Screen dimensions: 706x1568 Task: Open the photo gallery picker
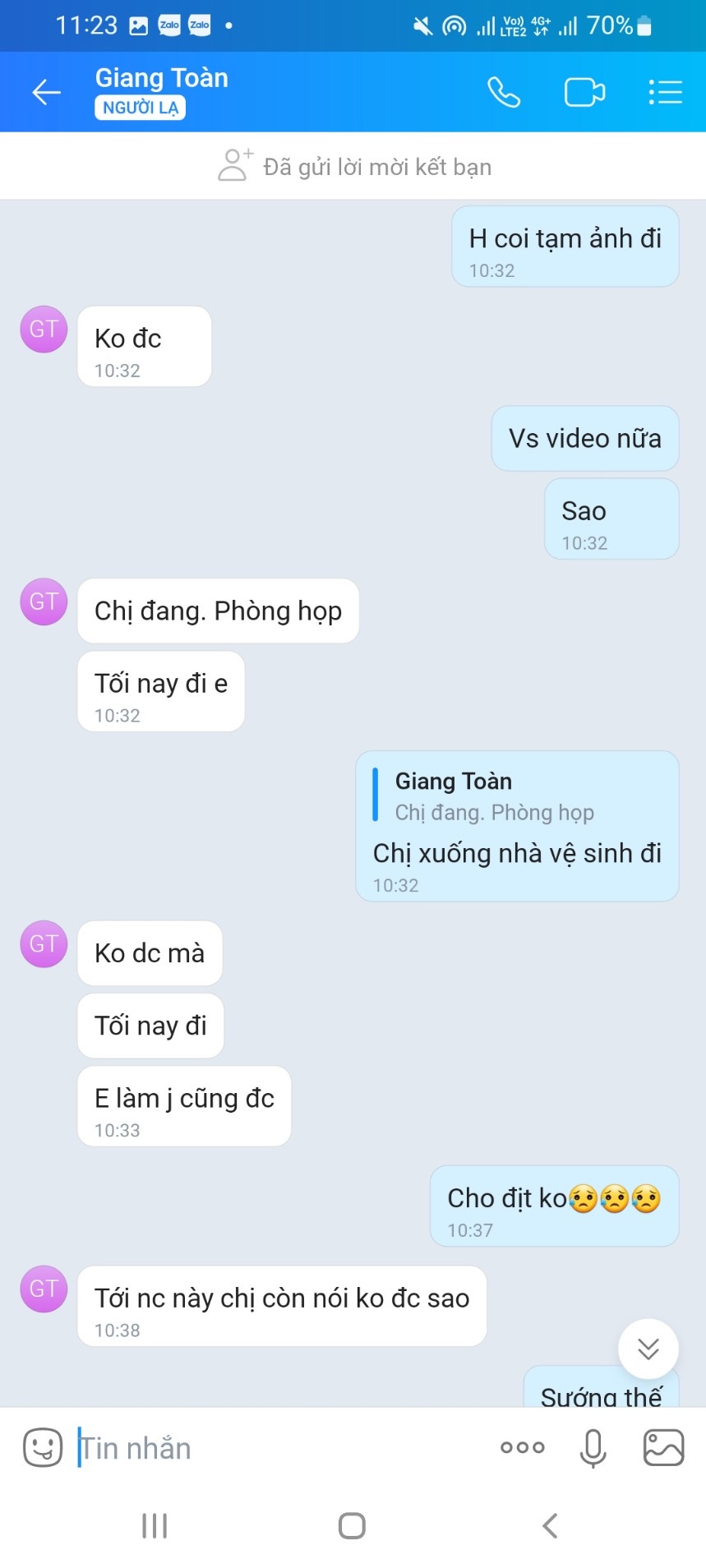pos(663,1447)
